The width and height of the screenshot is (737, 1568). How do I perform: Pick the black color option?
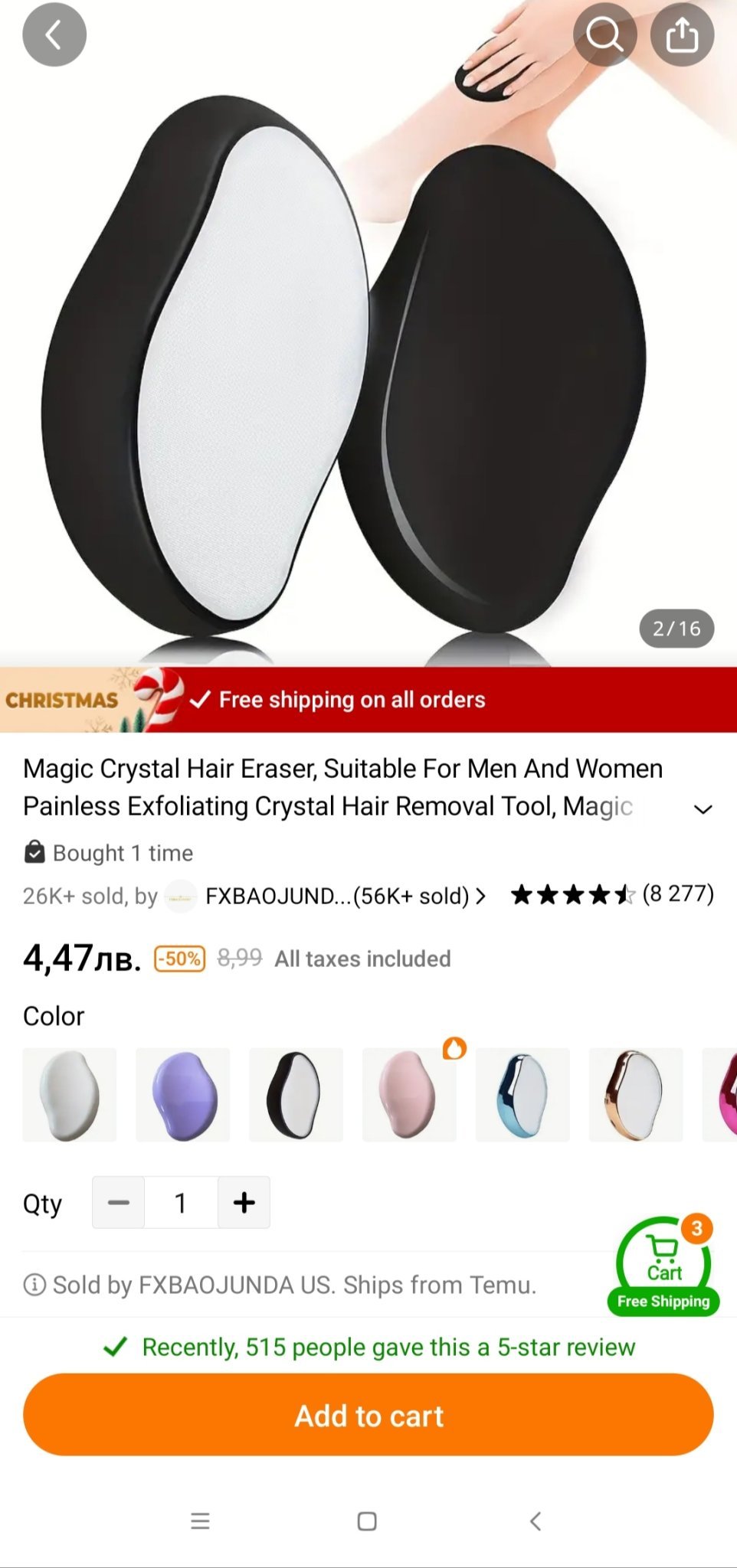click(296, 1095)
